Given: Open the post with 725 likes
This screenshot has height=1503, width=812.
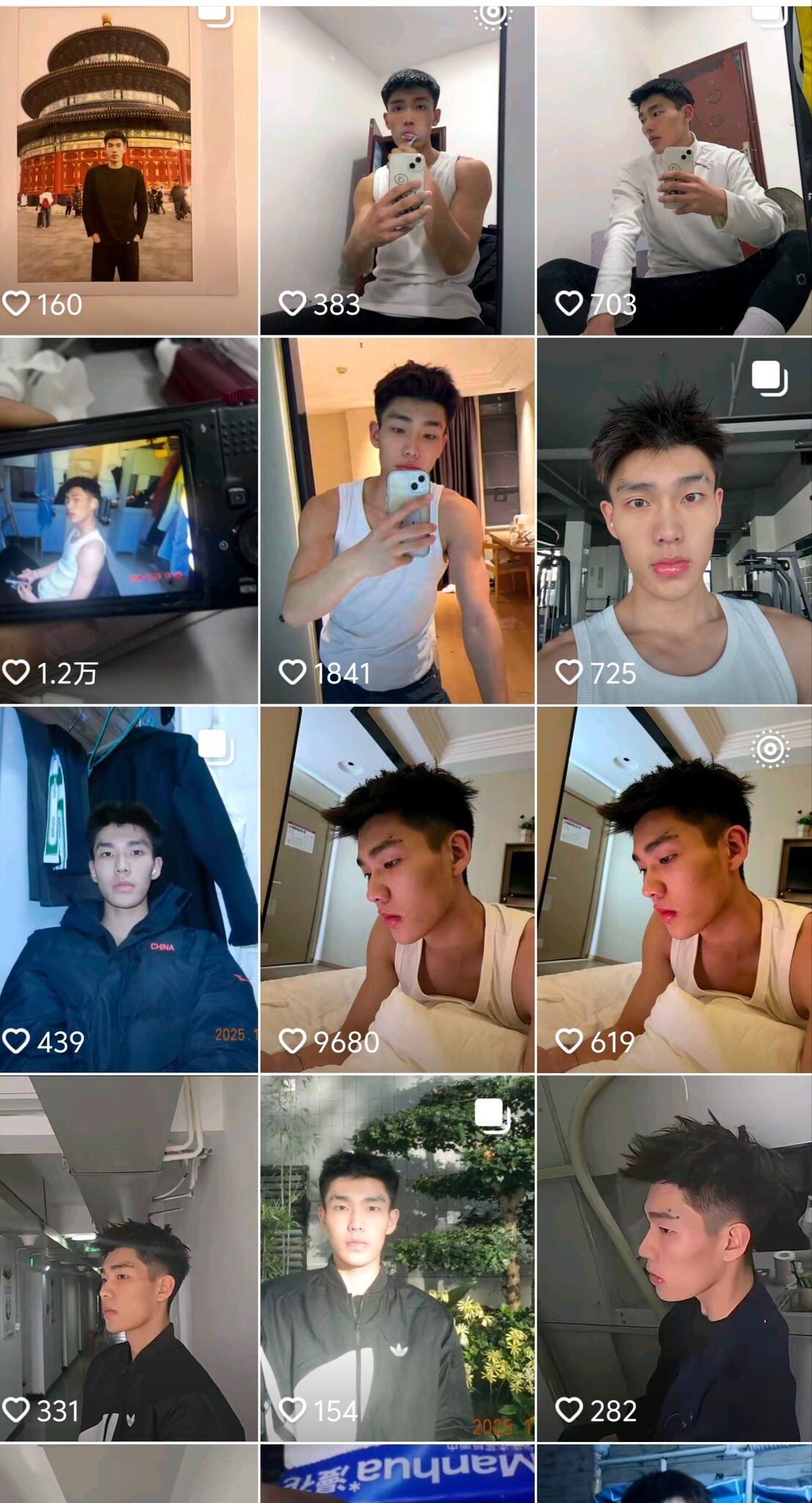Looking at the screenshot, I should coord(674,520).
